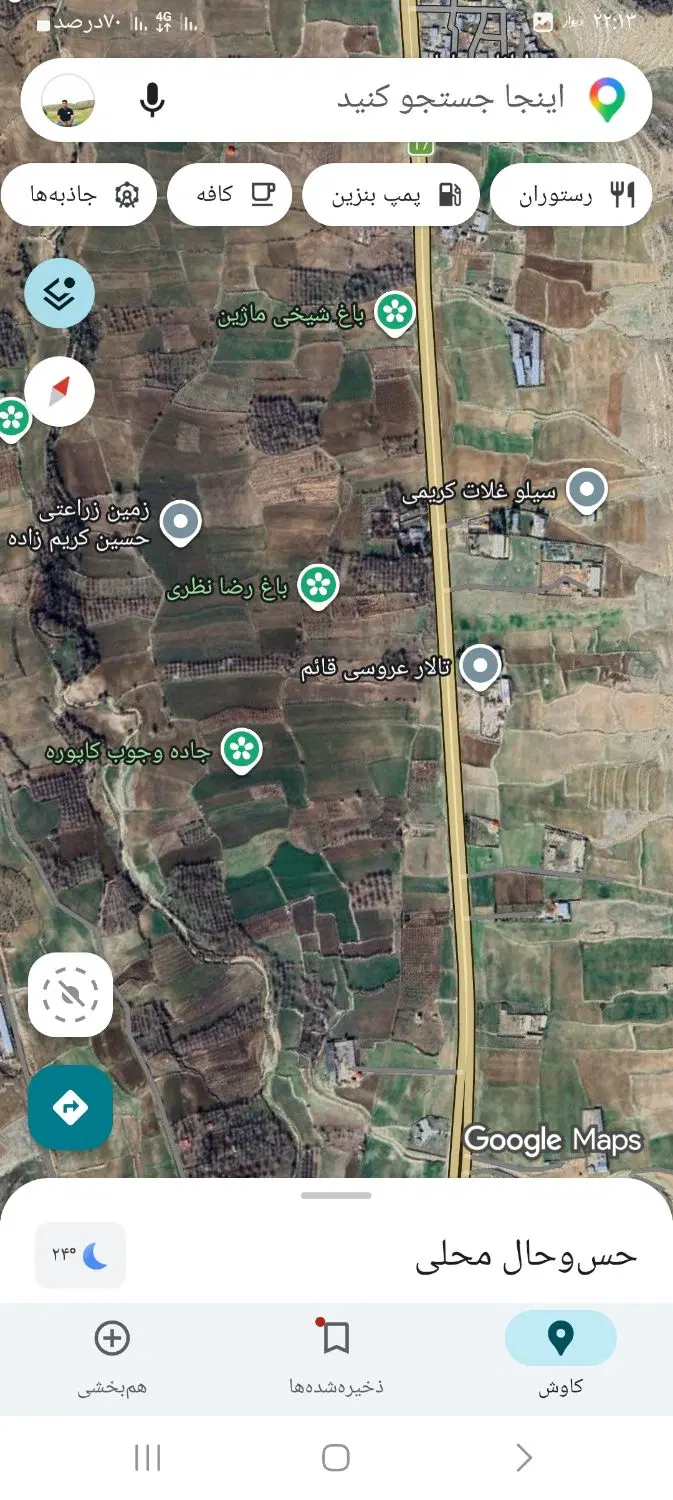Select the کافه chip
Viewport: 673px width, 1500px height.
tap(229, 195)
